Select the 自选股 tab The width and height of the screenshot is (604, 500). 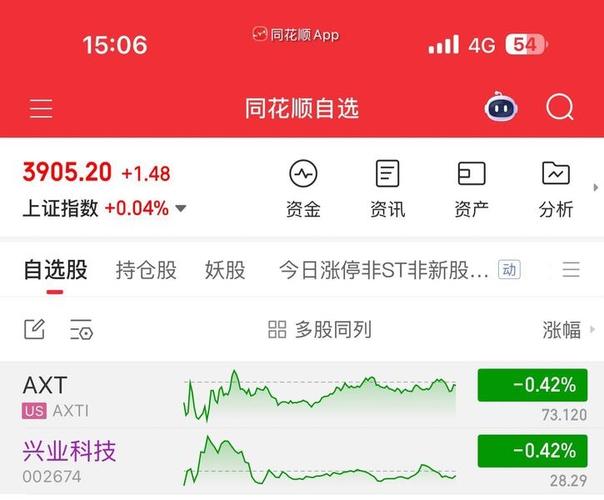pos(55,270)
